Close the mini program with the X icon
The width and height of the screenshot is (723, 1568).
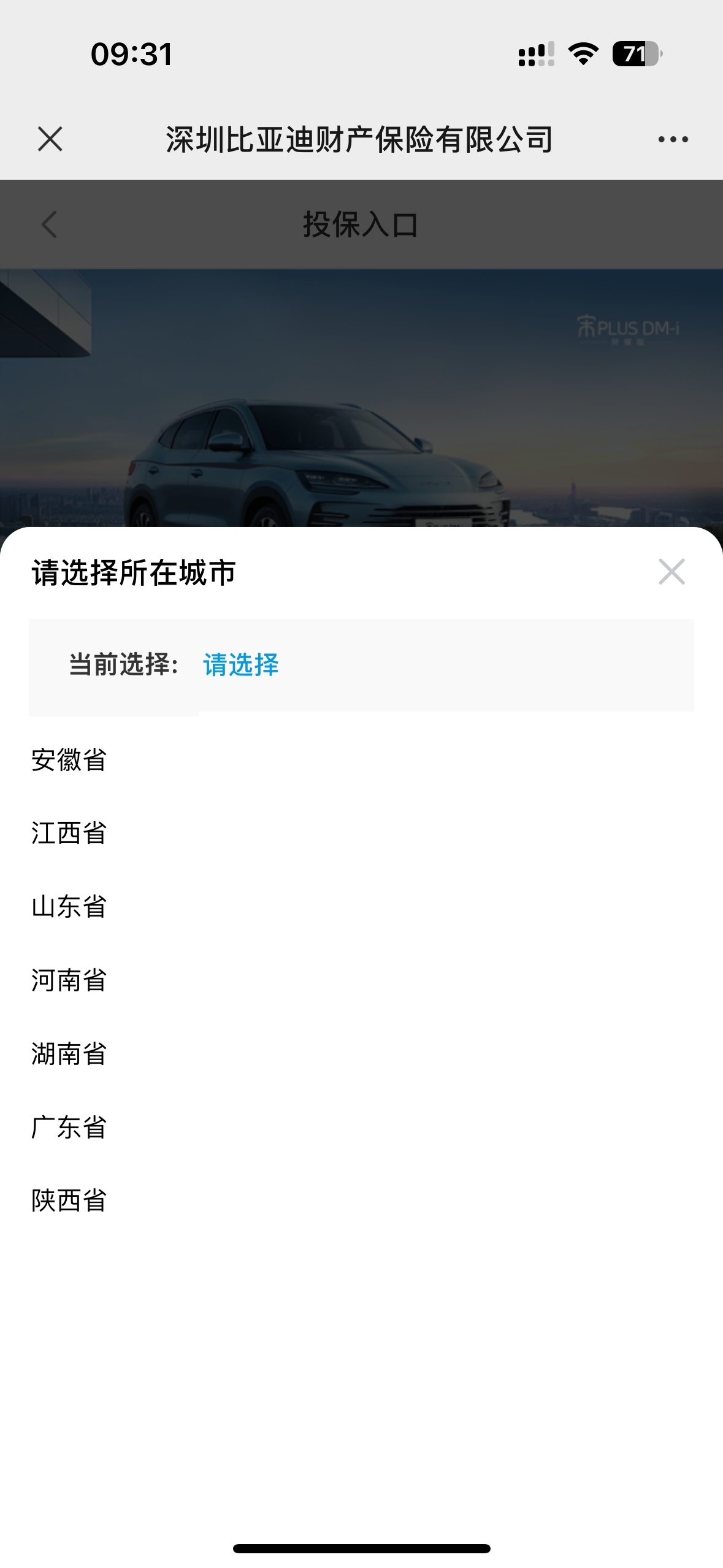coord(51,140)
